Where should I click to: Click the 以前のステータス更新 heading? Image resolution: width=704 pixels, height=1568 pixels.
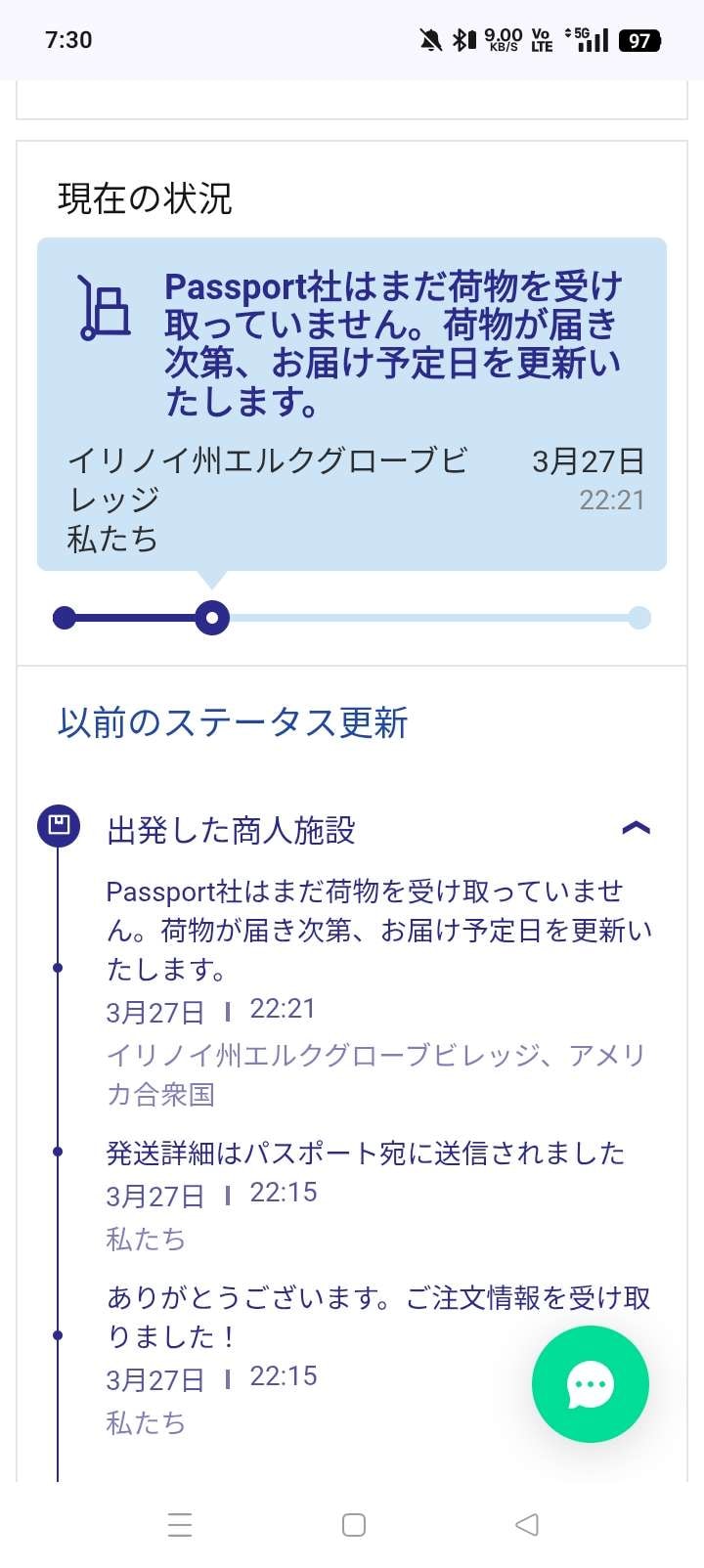[x=232, y=723]
